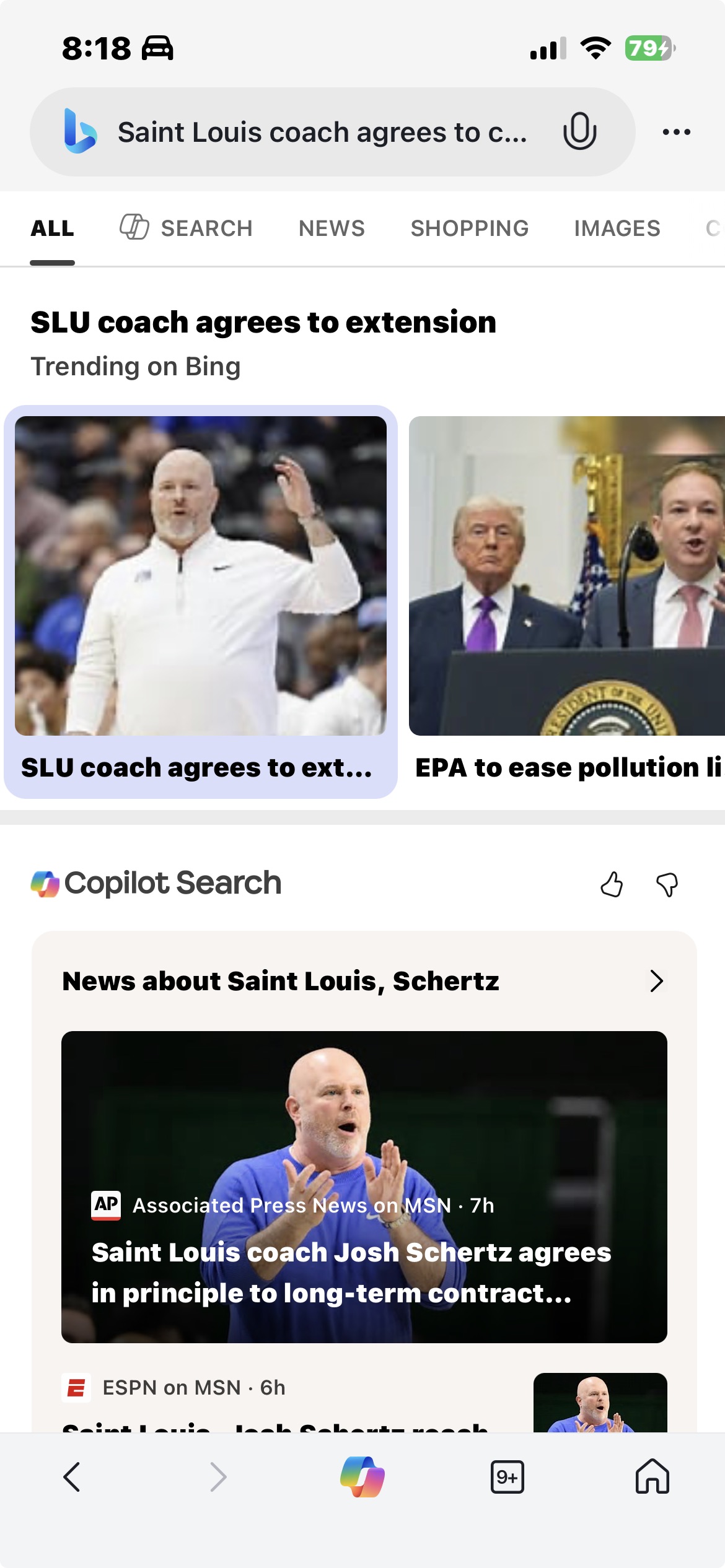Screen dimensions: 725x1568
Task: Expand News about Saint Louis, Schertz
Action: tap(656, 981)
